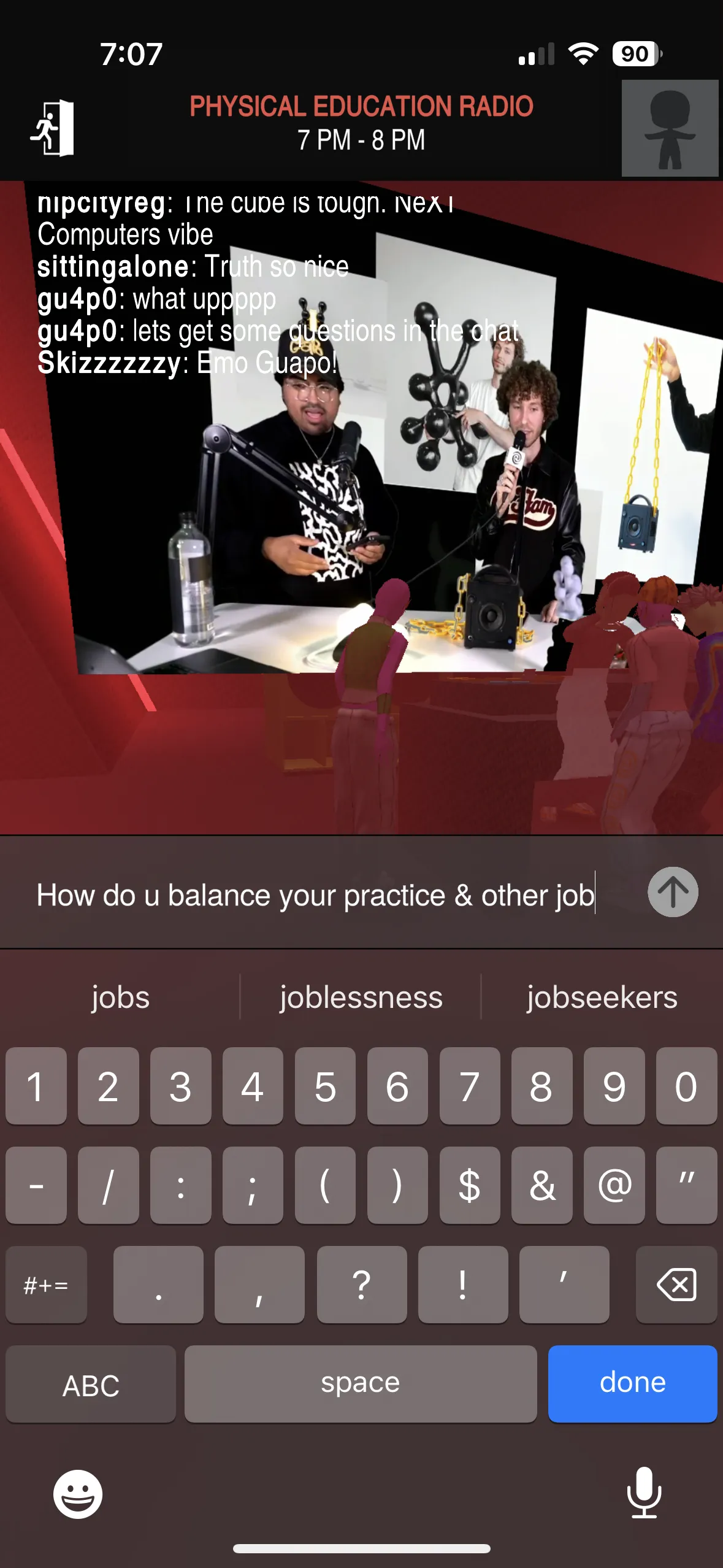This screenshot has width=723, height=1568.
Task: Send the typed chat message
Action: pos(673,892)
